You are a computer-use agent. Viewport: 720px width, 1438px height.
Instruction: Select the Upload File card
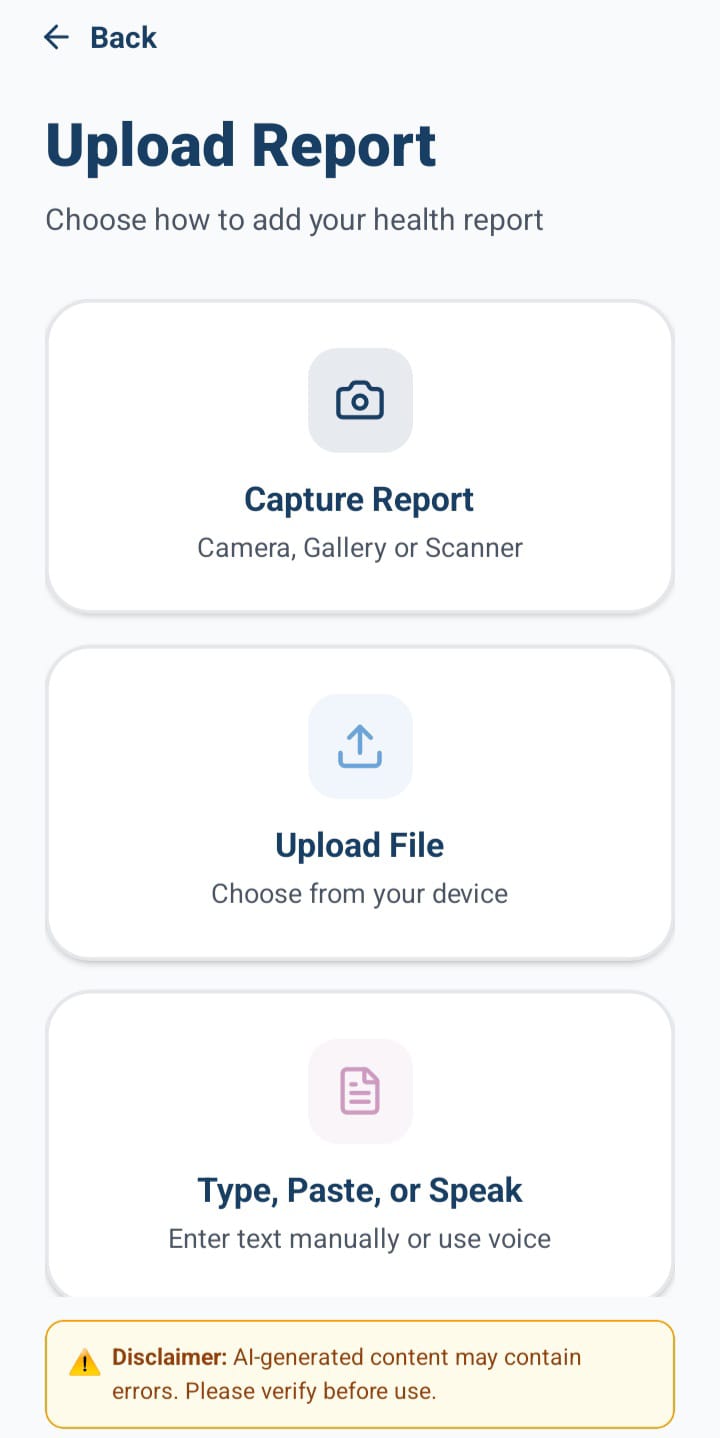360,802
